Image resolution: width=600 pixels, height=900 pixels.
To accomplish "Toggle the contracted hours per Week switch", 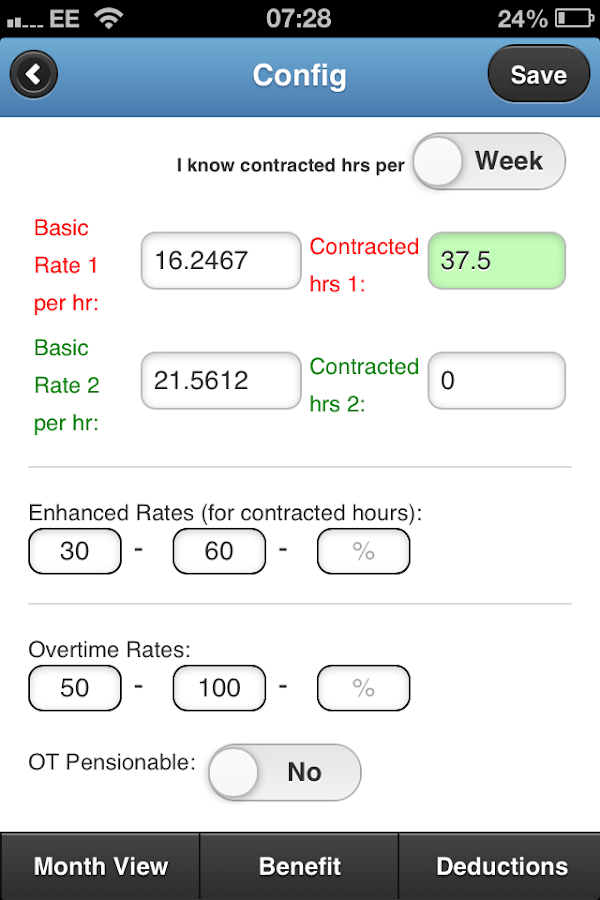I will pyautogui.click(x=489, y=161).
